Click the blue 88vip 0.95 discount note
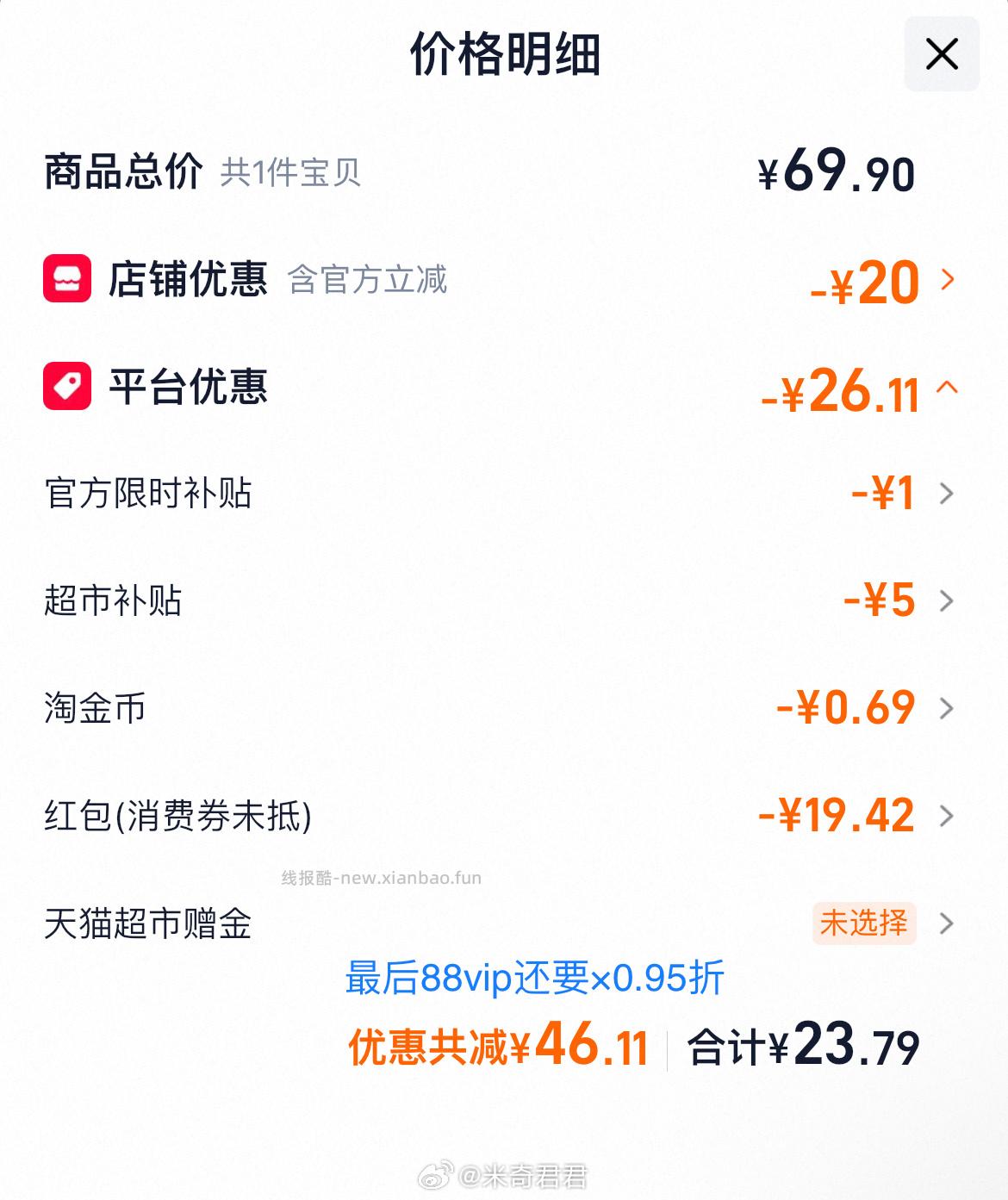The image size is (1008, 1200). (534, 980)
